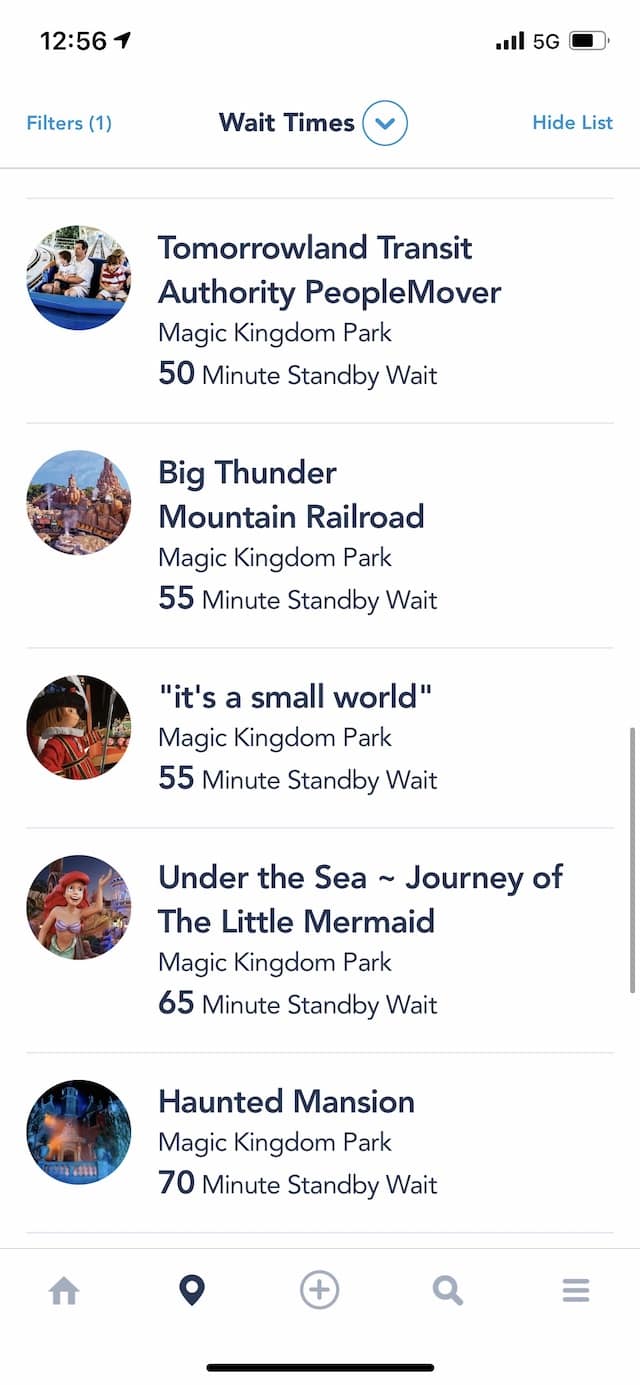Open the Filters (1) options
The height and width of the screenshot is (1385, 640).
pyautogui.click(x=69, y=123)
